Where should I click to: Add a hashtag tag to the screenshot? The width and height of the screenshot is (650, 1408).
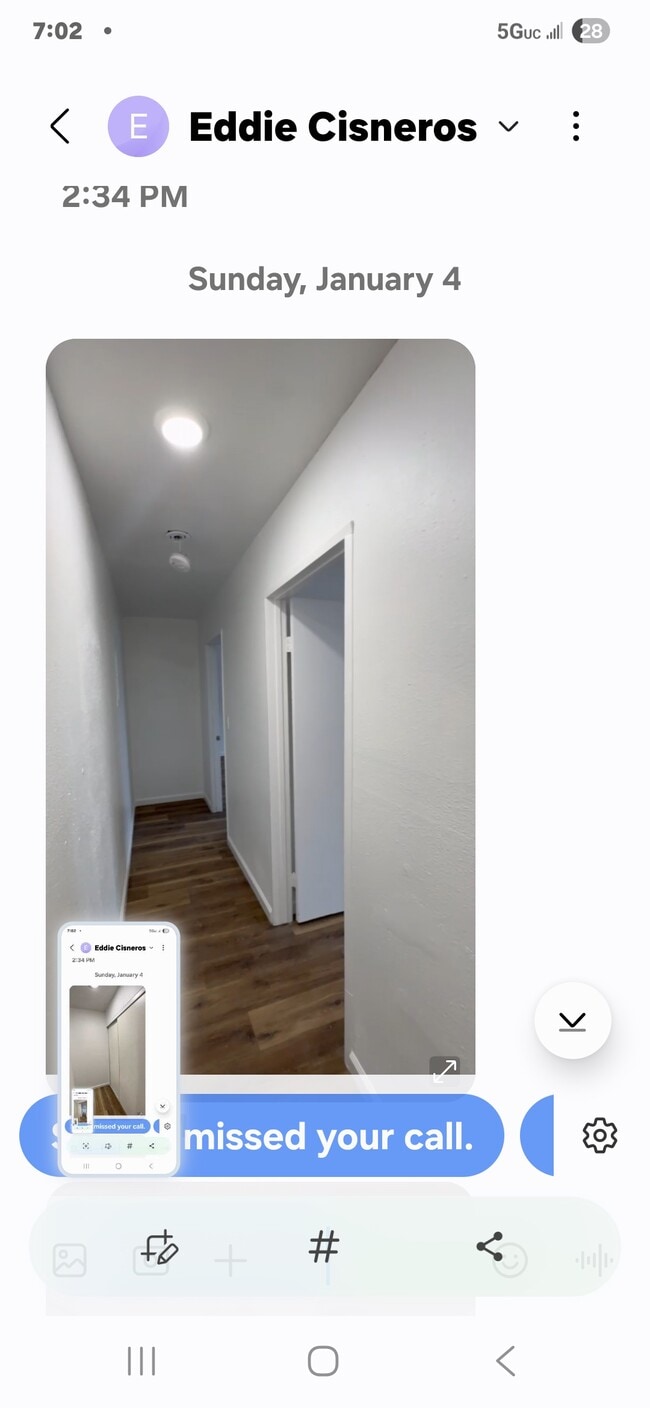coord(324,1247)
